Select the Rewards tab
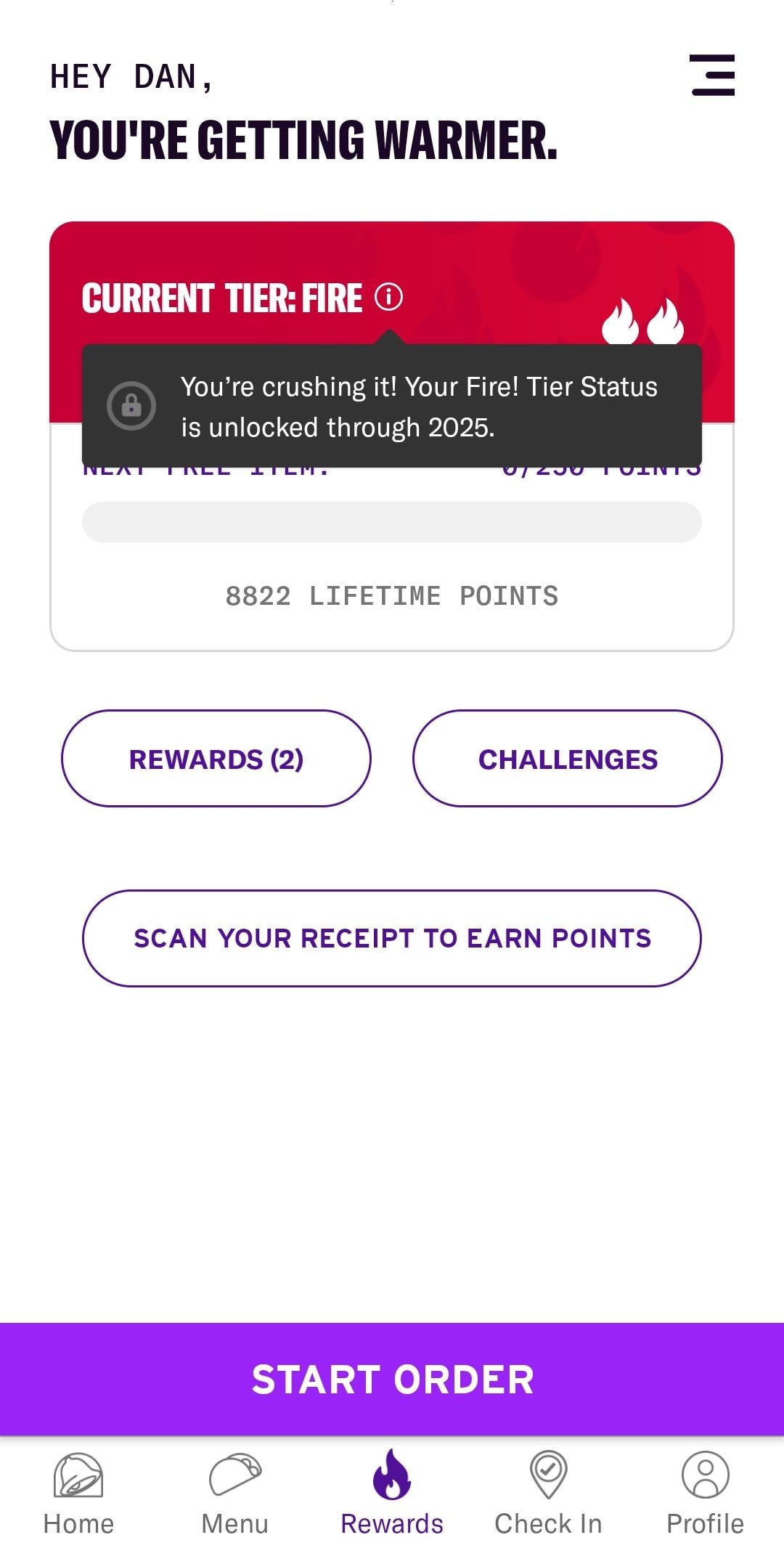The height and width of the screenshot is (1548, 784). pyautogui.click(x=392, y=1493)
